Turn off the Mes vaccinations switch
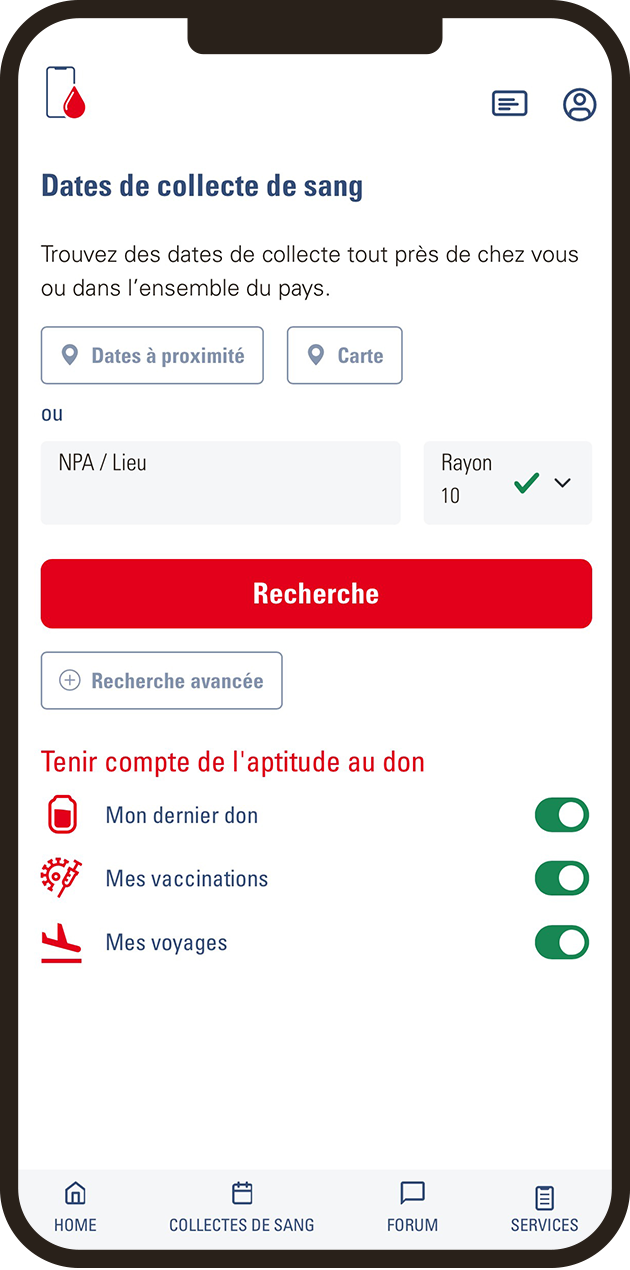 [x=561, y=879]
